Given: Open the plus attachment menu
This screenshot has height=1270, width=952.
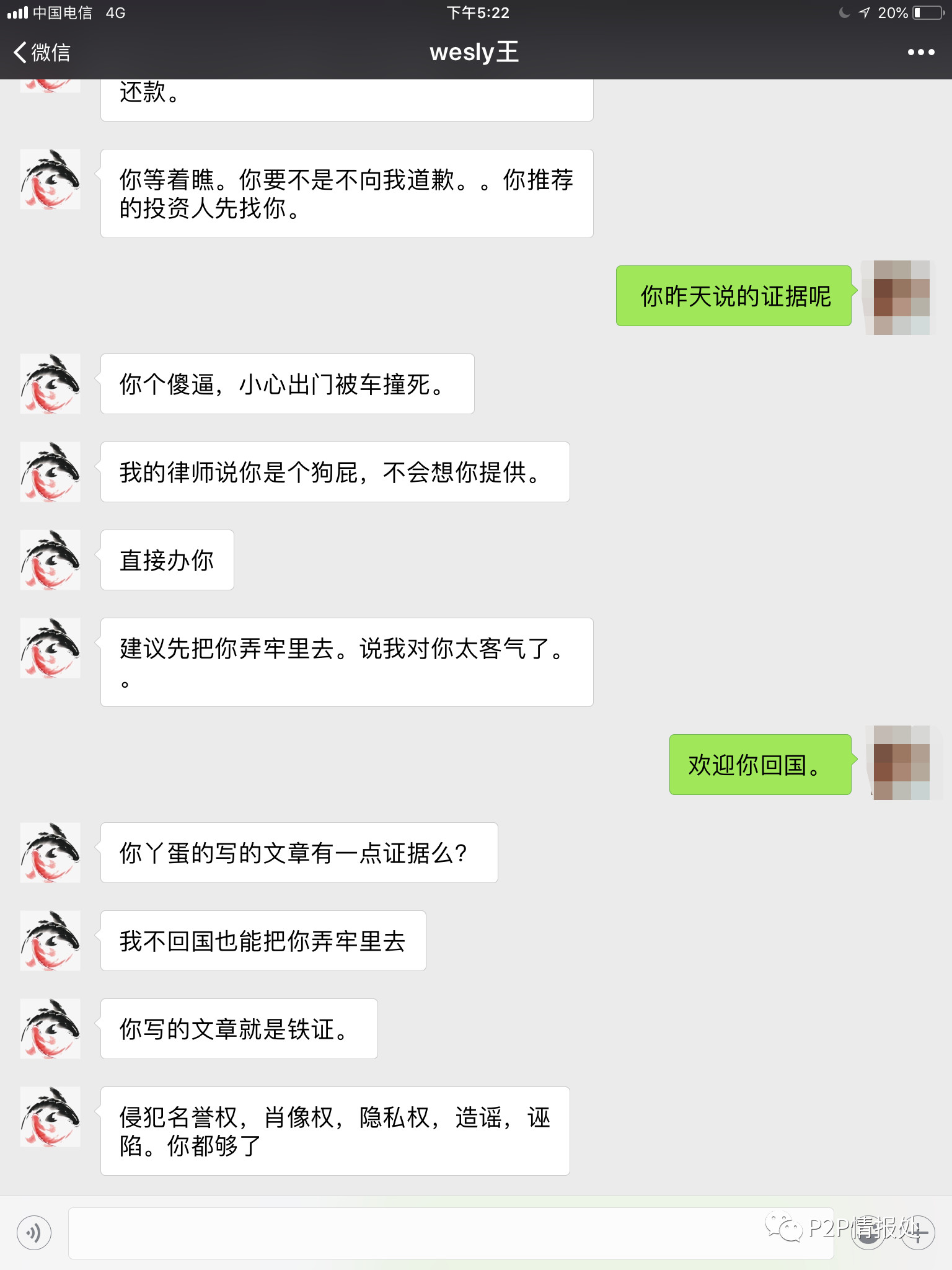Looking at the screenshot, I should [x=917, y=1233].
